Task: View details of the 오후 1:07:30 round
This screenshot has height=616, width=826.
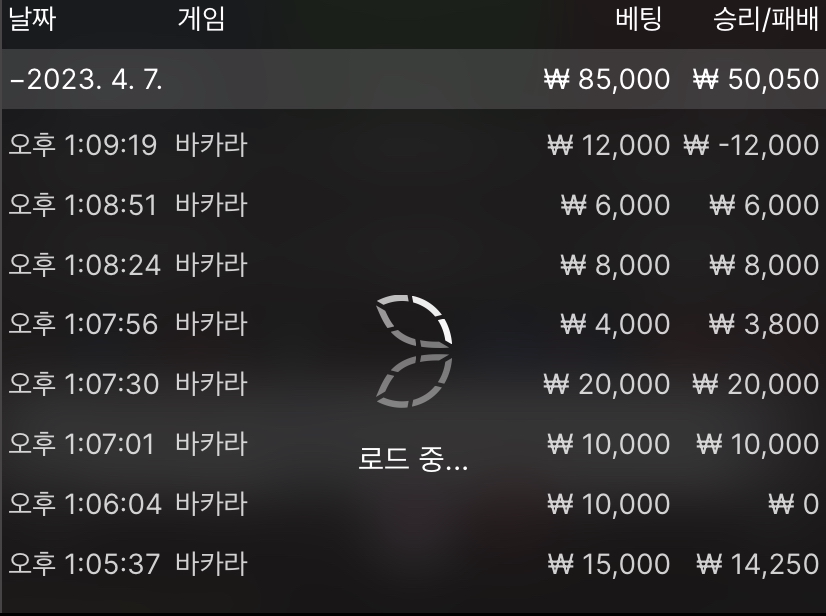Action: [128, 384]
